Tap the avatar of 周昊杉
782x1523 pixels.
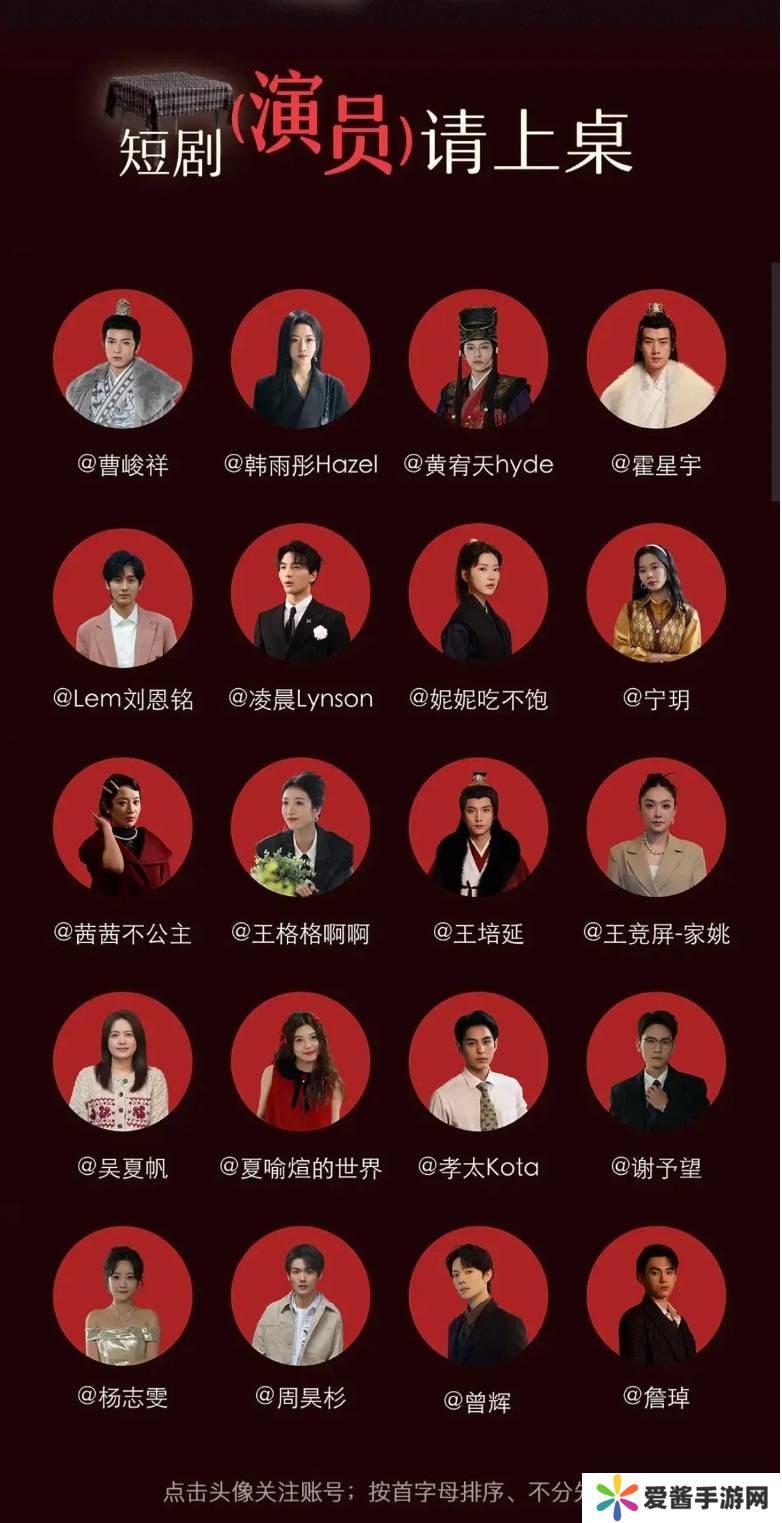(301, 1296)
